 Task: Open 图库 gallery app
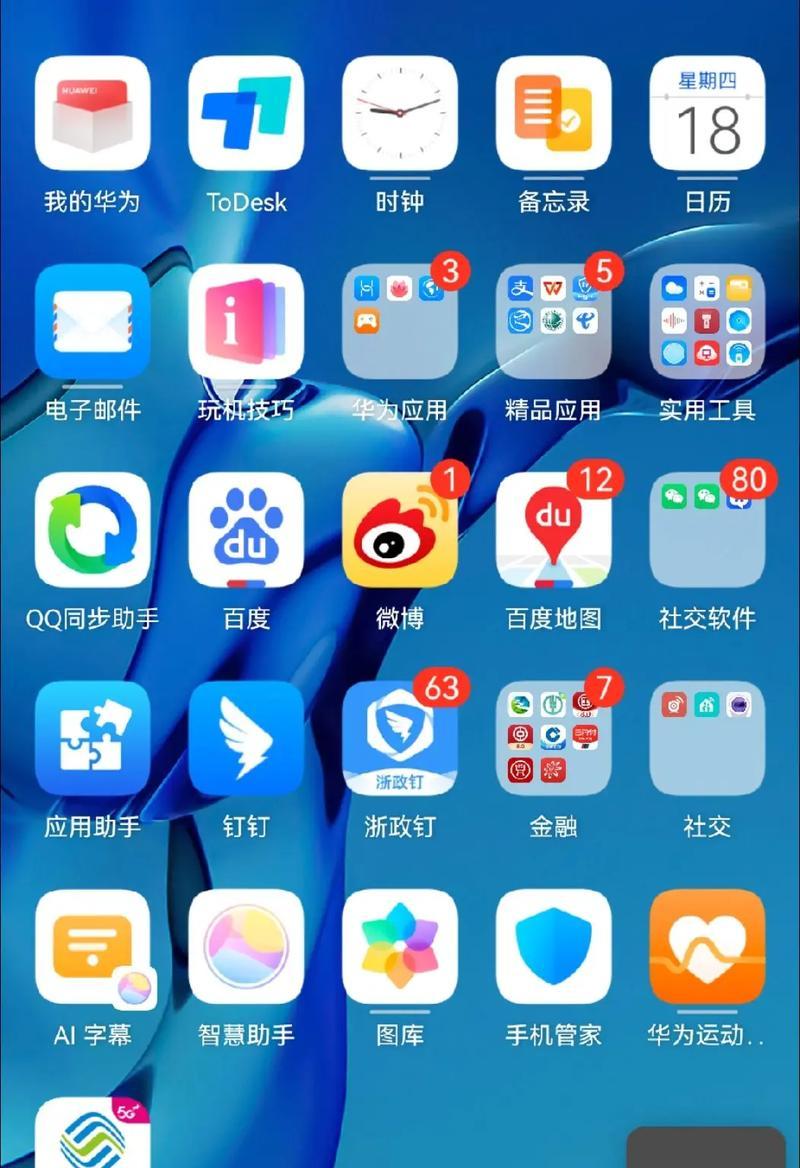pyautogui.click(x=400, y=946)
